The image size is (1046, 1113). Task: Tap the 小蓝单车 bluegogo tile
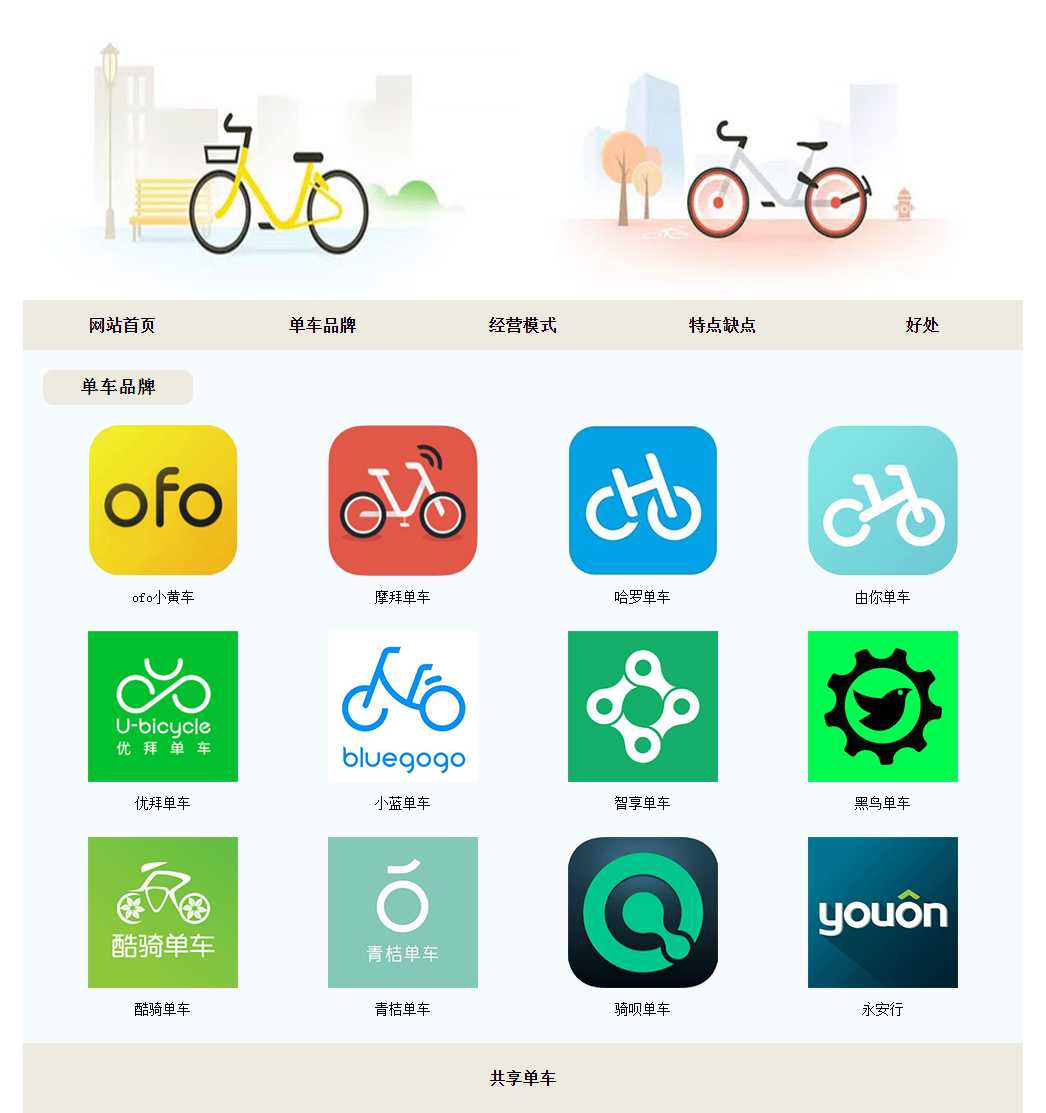(403, 706)
